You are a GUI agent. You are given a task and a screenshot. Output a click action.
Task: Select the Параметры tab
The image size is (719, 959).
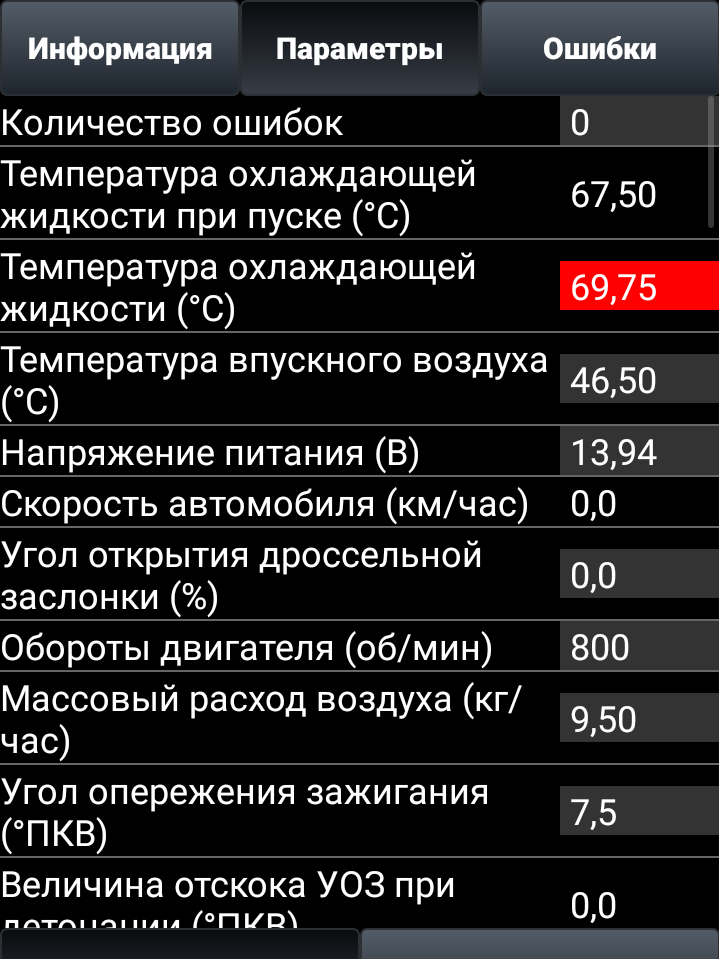[x=359, y=49]
